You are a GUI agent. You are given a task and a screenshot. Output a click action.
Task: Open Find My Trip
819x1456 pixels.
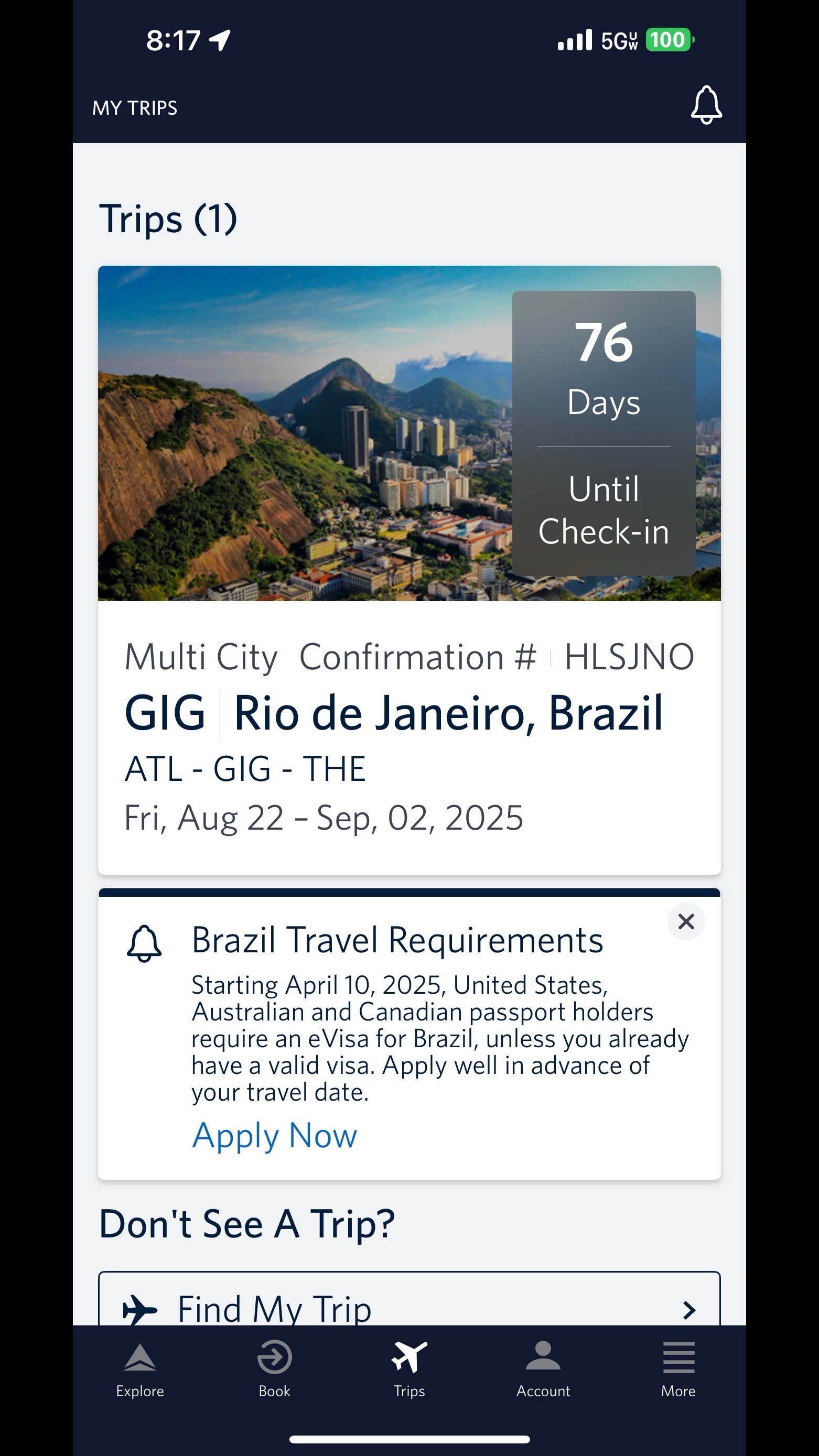pyautogui.click(x=409, y=1307)
